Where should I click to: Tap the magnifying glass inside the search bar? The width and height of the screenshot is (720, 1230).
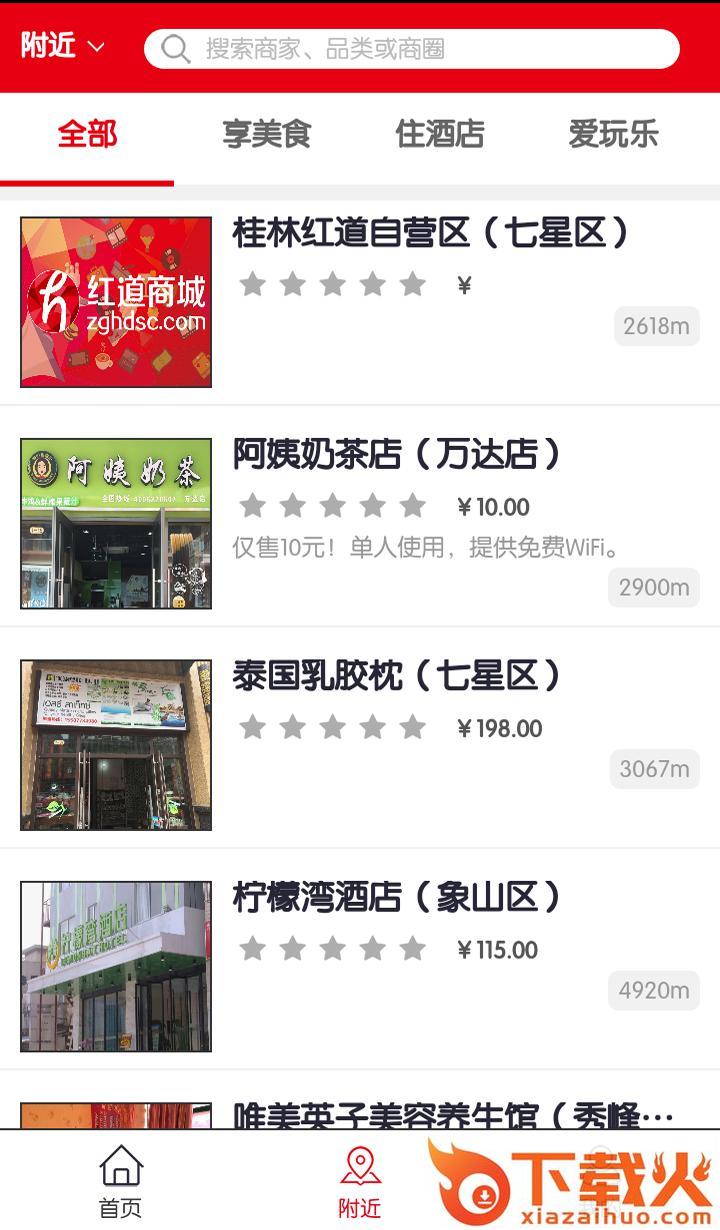[175, 47]
